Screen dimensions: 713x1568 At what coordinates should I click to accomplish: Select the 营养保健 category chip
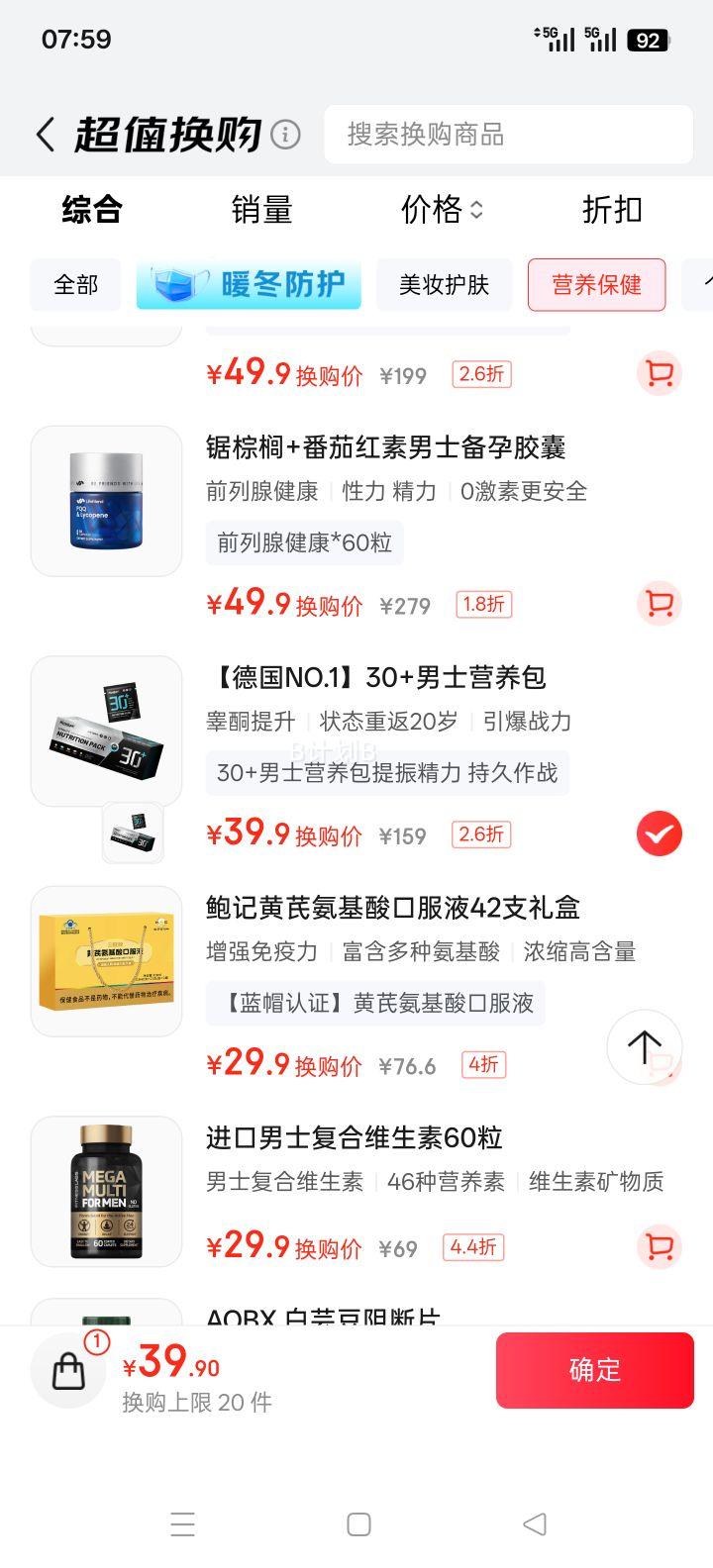coord(596,285)
